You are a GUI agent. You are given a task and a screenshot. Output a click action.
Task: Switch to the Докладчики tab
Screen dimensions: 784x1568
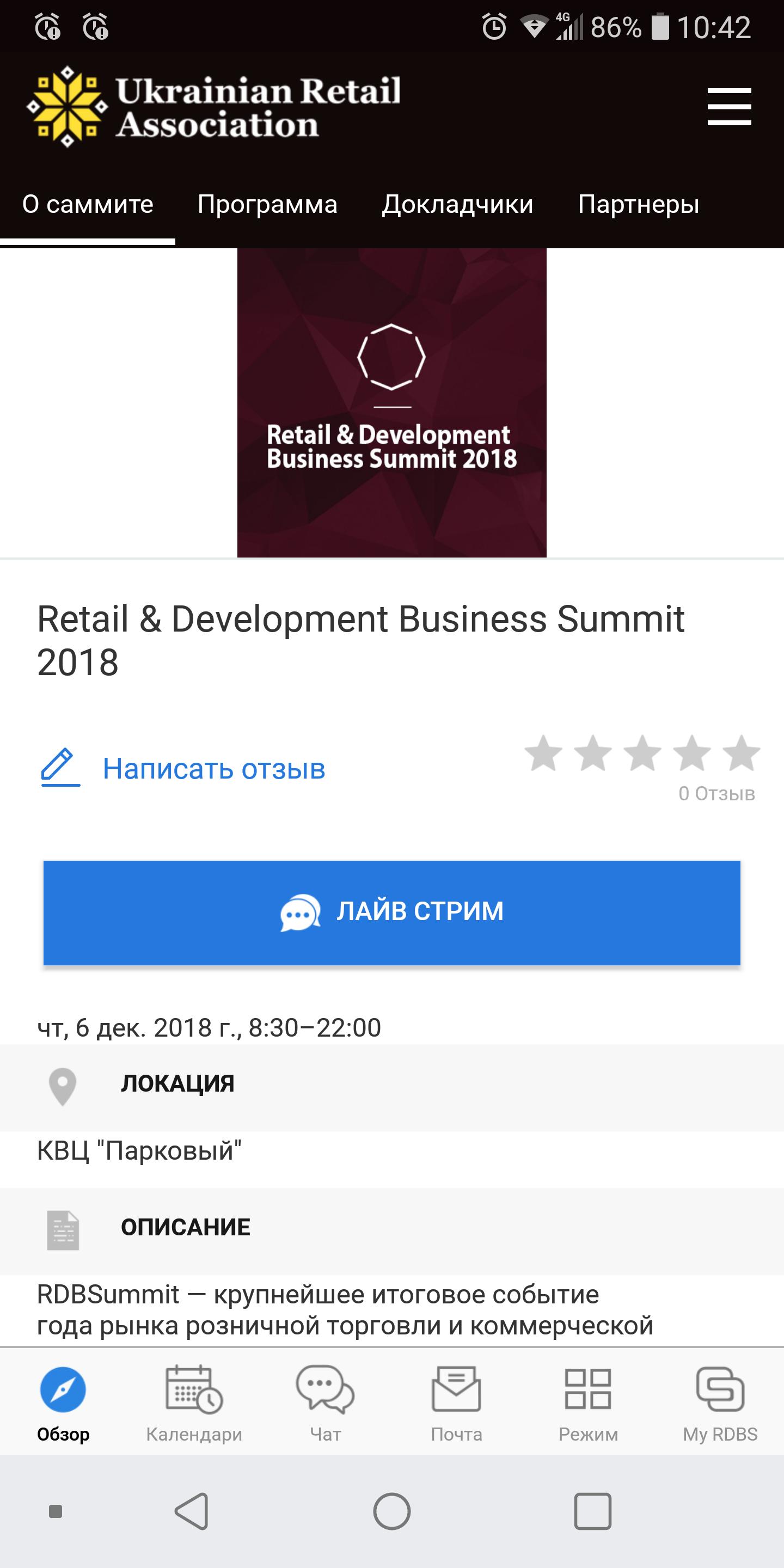click(458, 205)
